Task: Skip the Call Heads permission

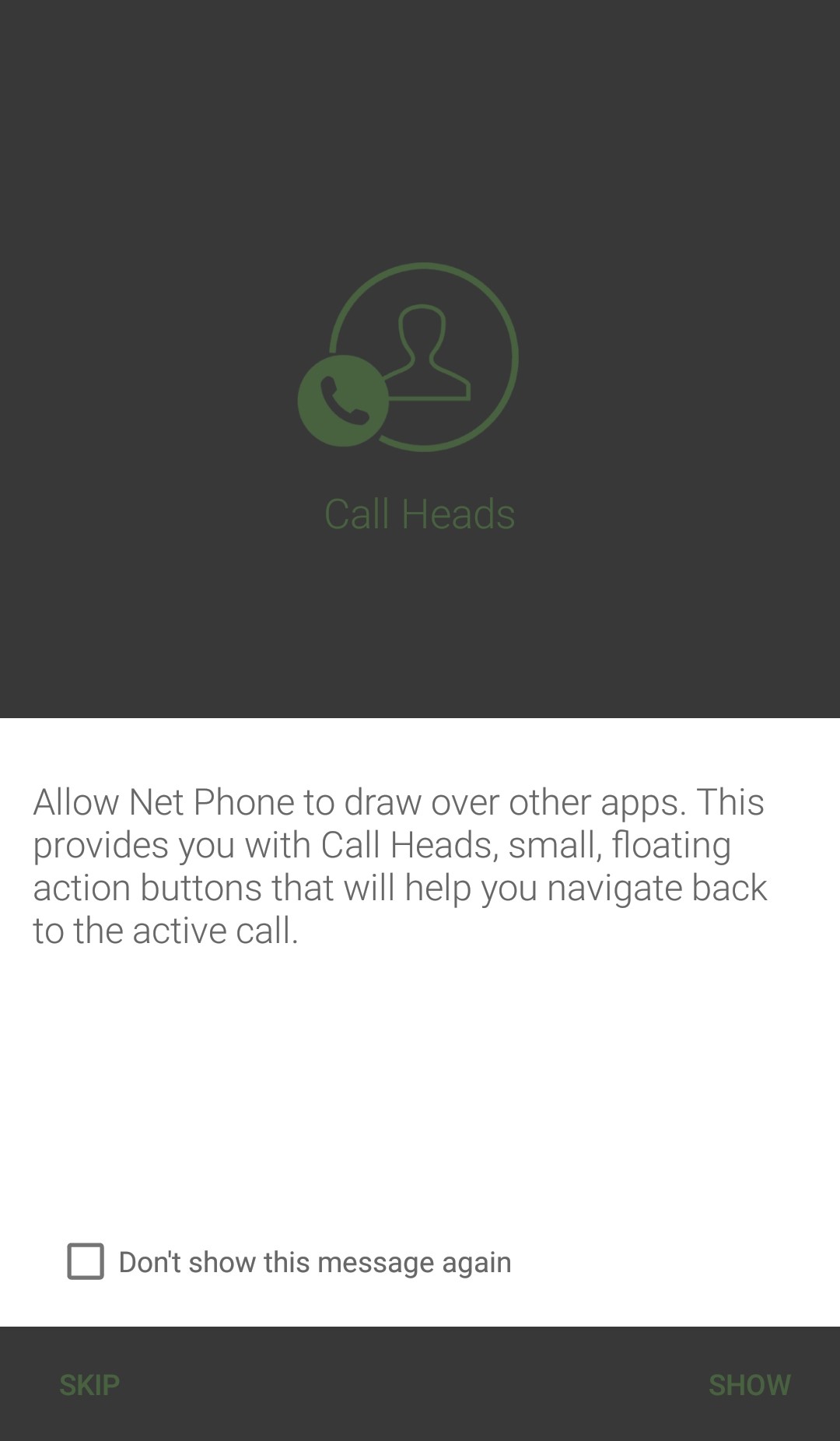Action: coord(89,1385)
